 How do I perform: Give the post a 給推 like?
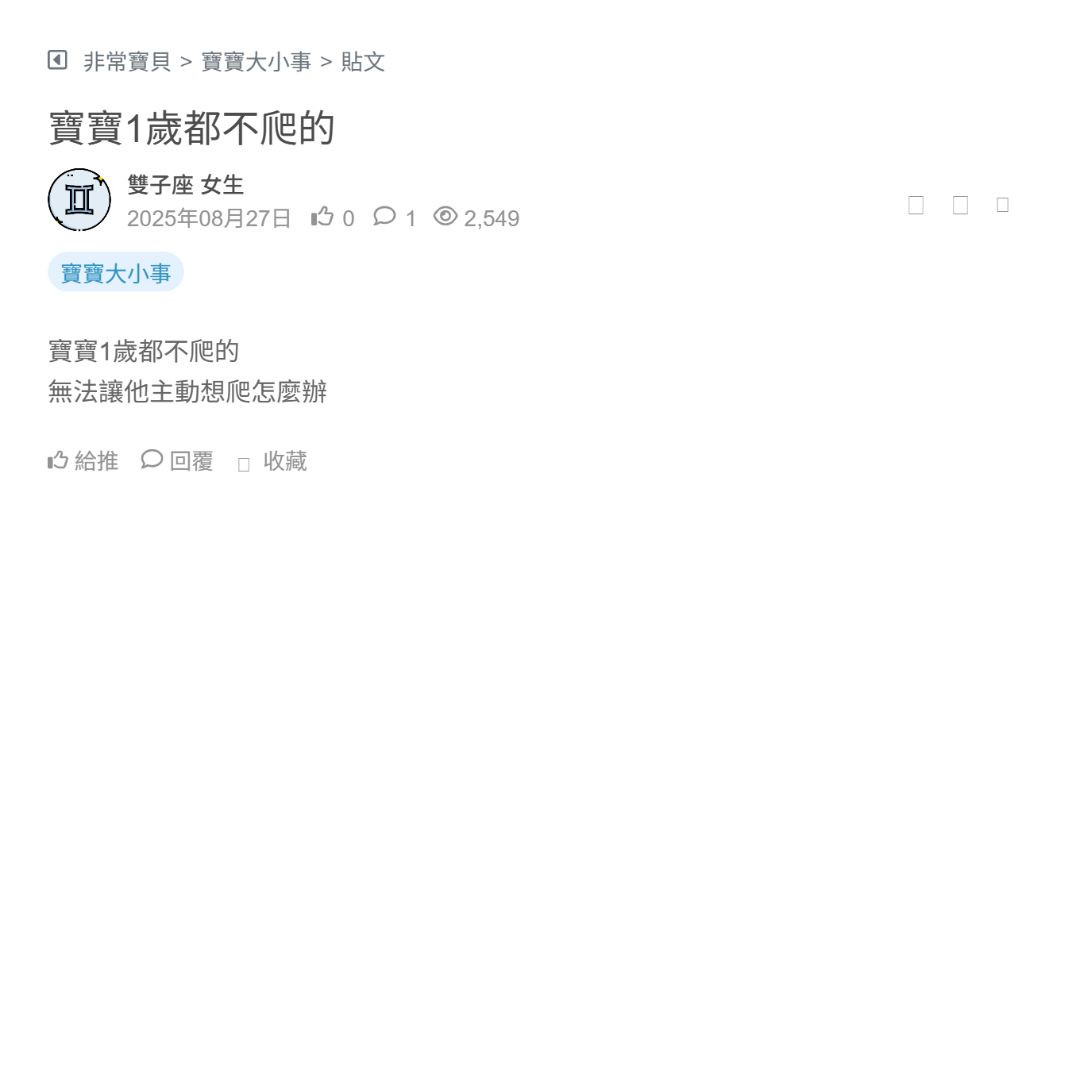coord(83,461)
